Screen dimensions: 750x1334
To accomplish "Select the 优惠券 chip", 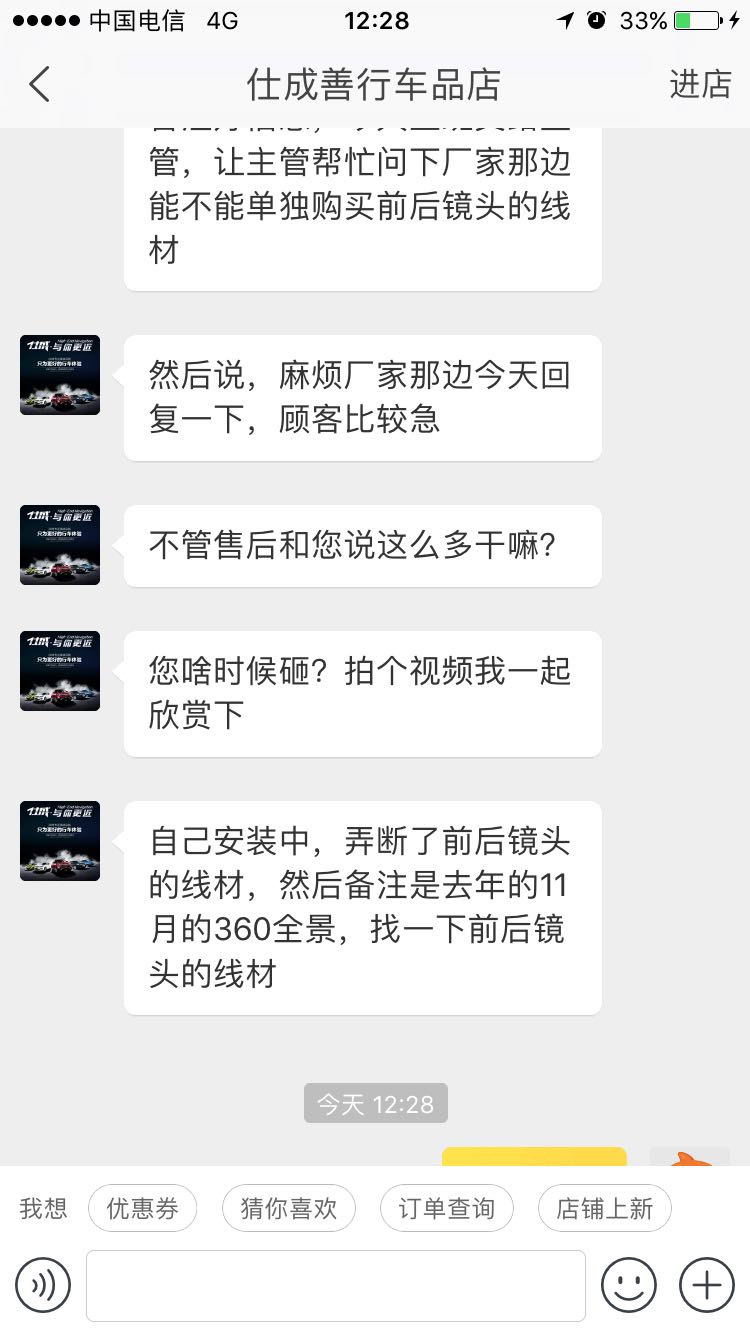I will [x=142, y=1208].
